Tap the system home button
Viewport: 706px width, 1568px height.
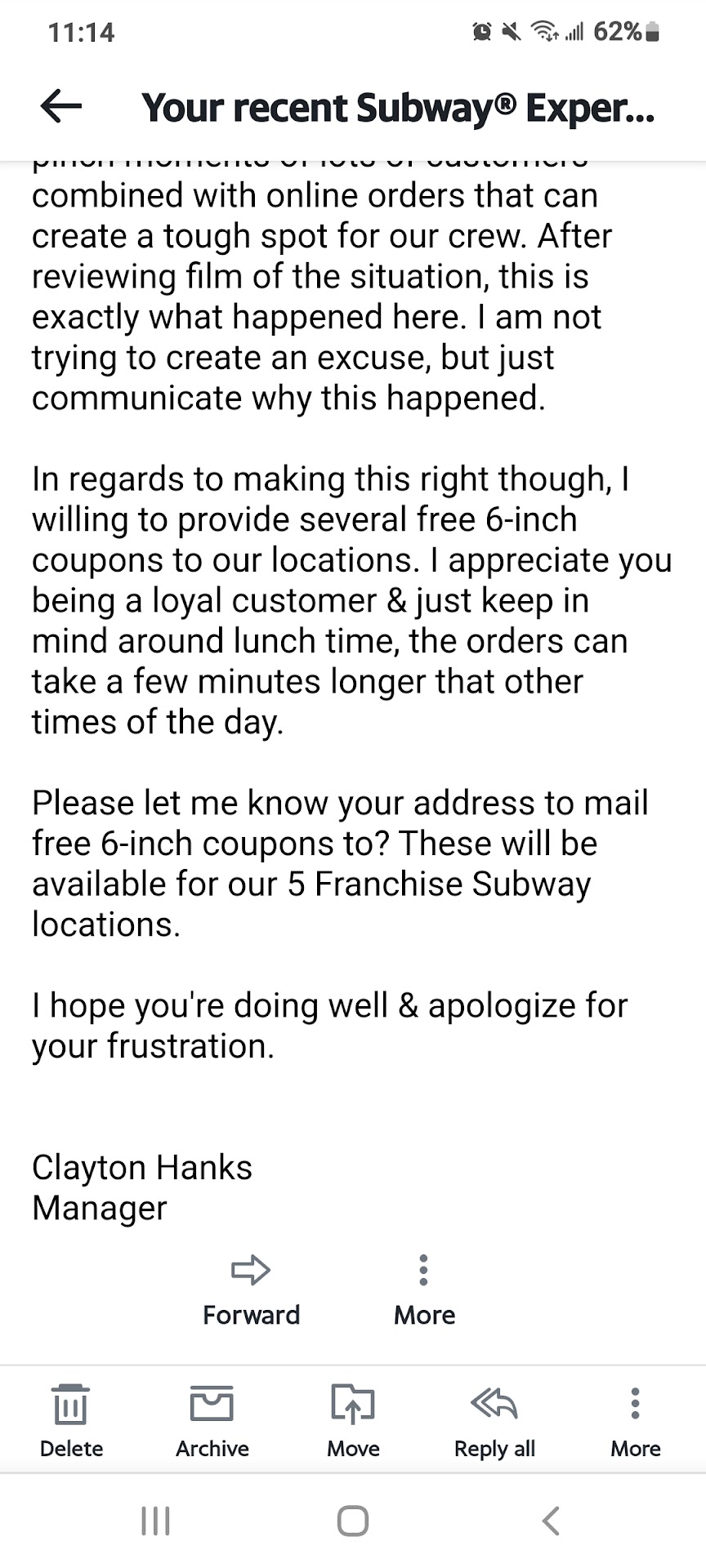(x=353, y=1521)
